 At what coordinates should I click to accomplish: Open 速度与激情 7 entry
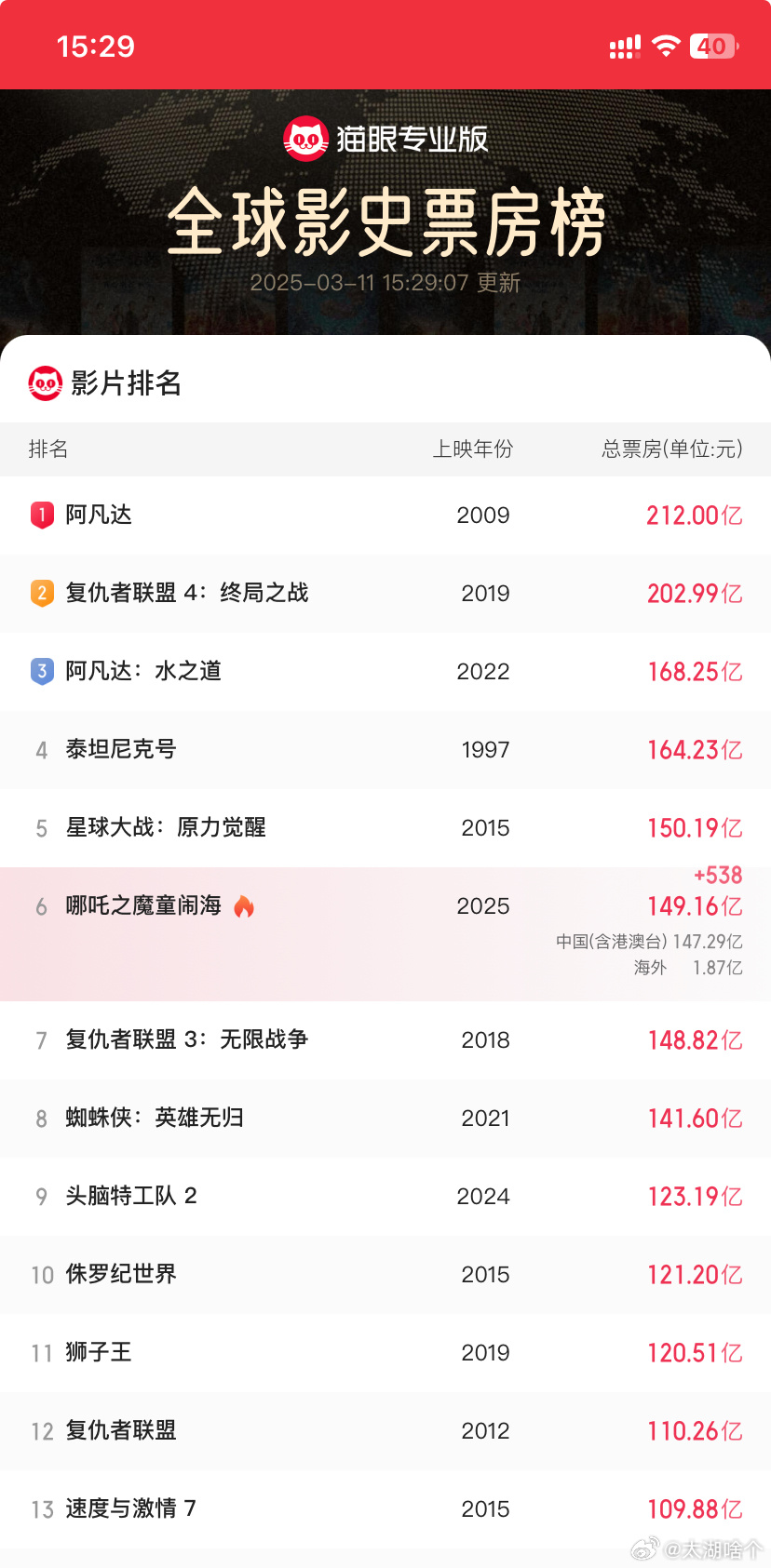coord(385,1509)
